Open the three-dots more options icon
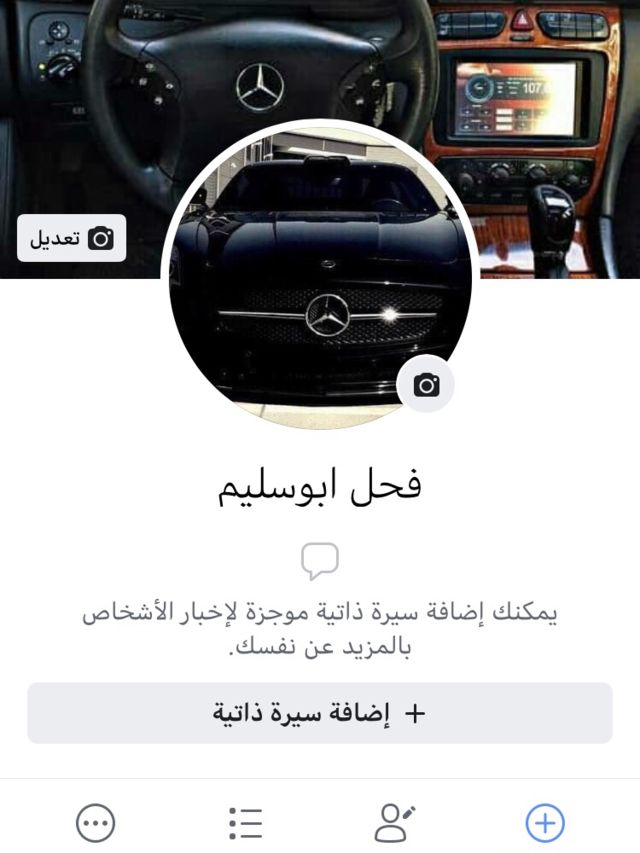Screen dimensions: 640x853 pos(96,823)
